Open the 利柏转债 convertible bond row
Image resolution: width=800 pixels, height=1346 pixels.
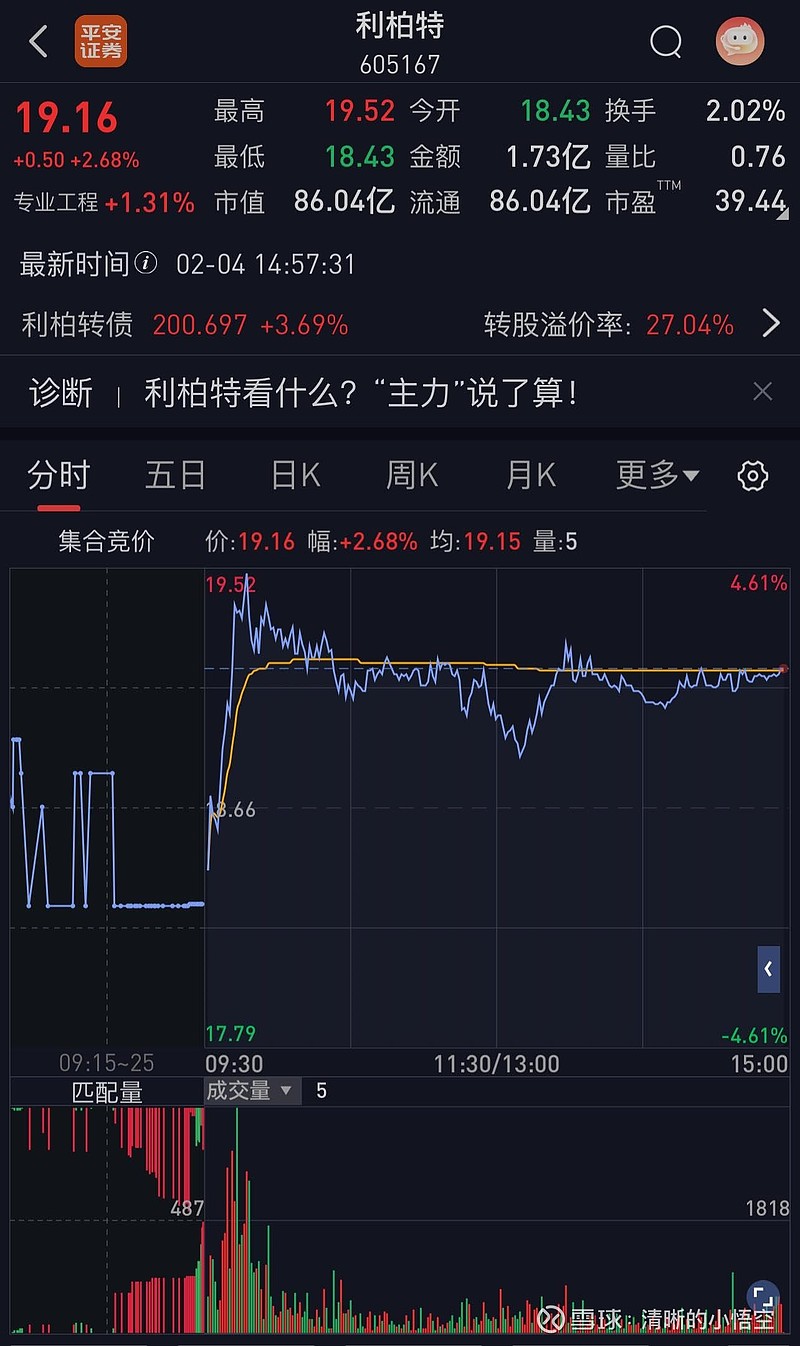(400, 324)
